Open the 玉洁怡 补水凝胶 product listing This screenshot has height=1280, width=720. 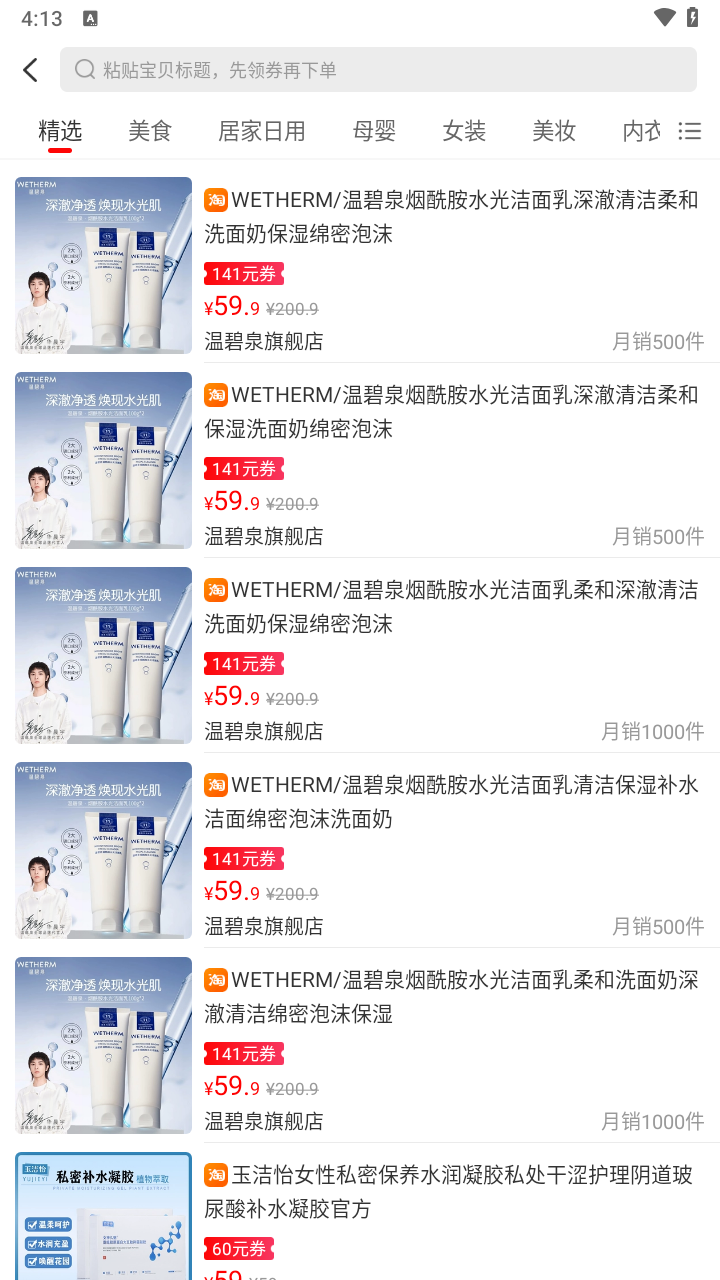pyautogui.click(x=450, y=1192)
